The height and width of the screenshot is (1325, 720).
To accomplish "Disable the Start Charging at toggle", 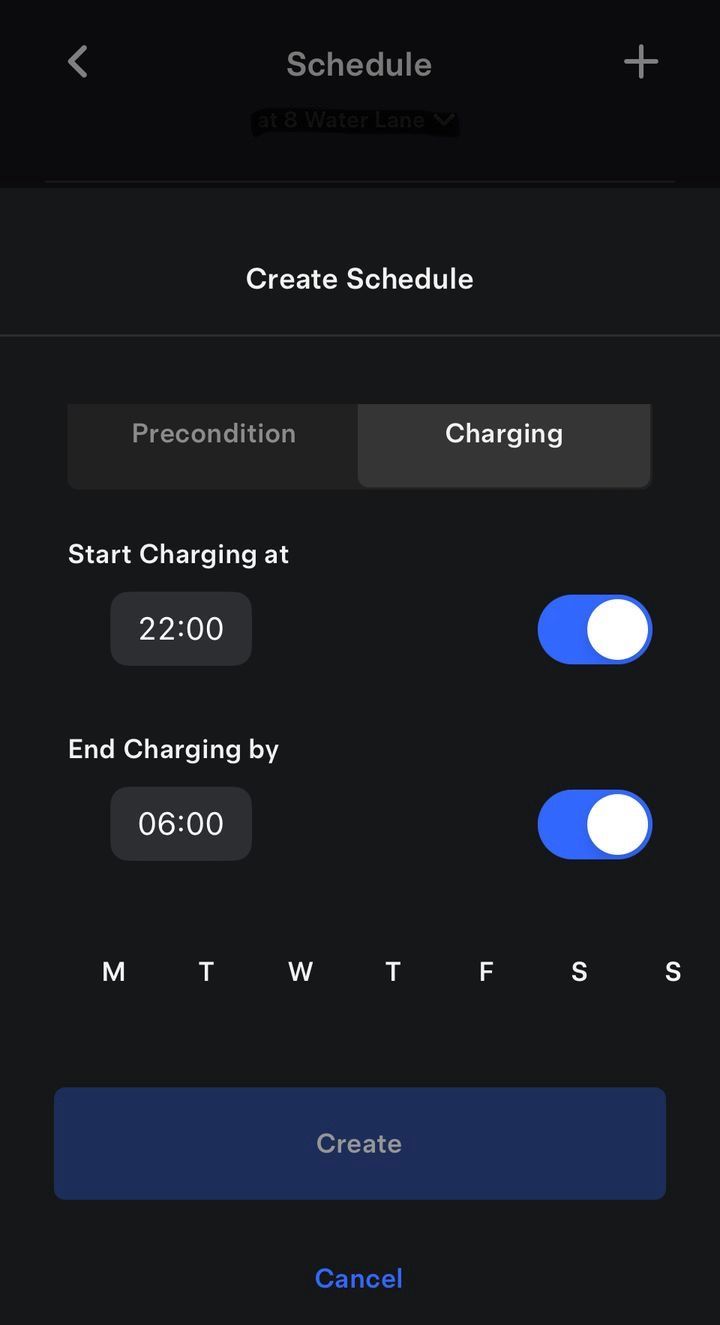I will click(594, 630).
